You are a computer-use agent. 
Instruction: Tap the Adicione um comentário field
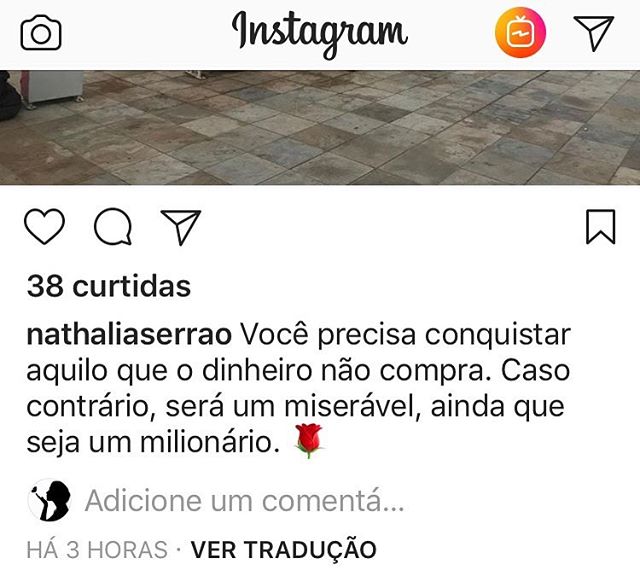tap(245, 500)
